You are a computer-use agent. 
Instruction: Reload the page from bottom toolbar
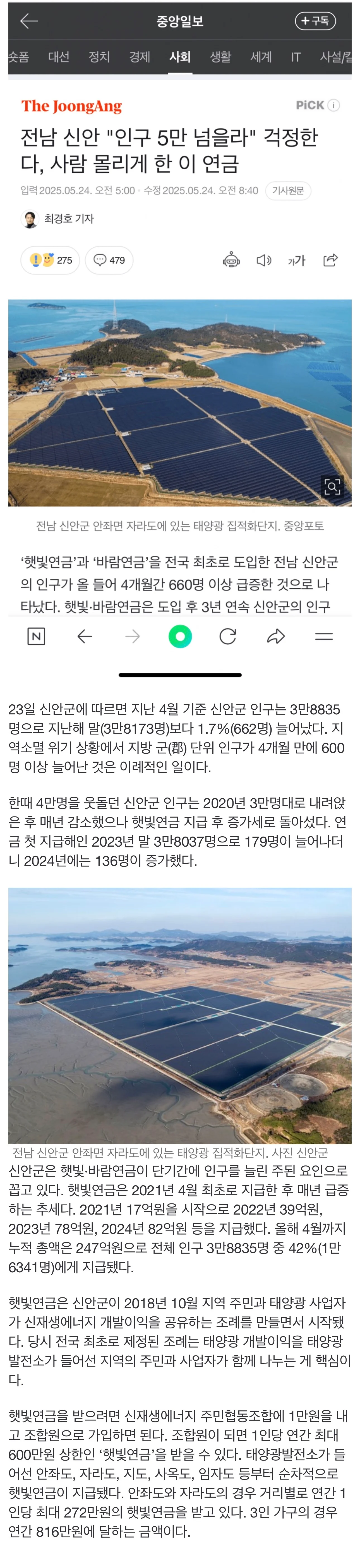coord(228,637)
